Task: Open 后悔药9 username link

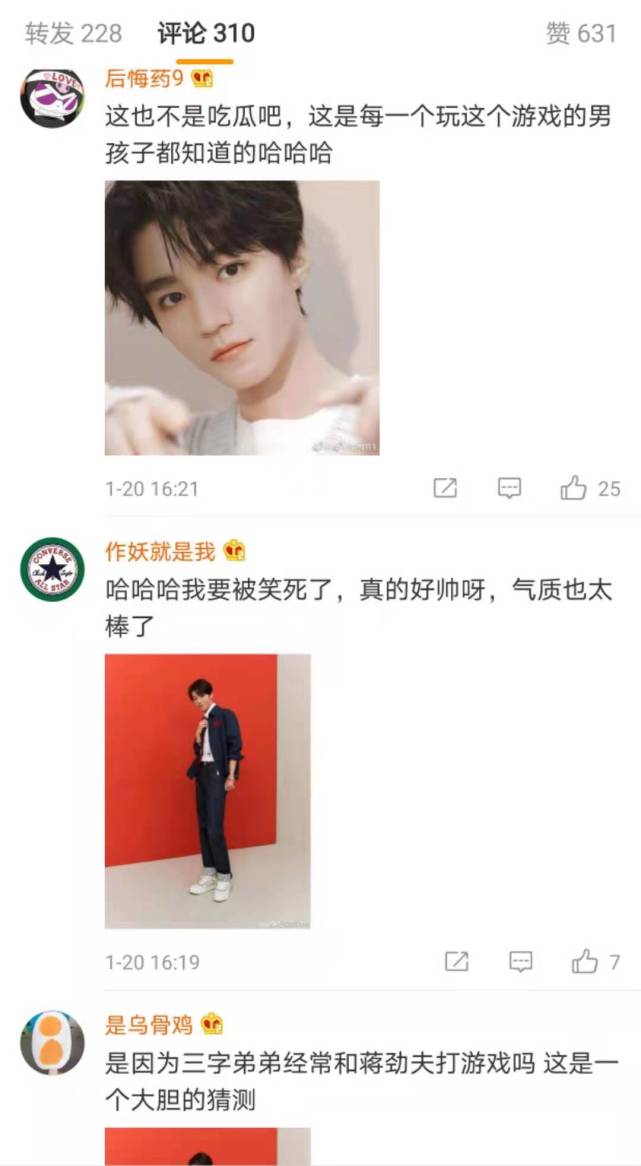Action: point(144,78)
